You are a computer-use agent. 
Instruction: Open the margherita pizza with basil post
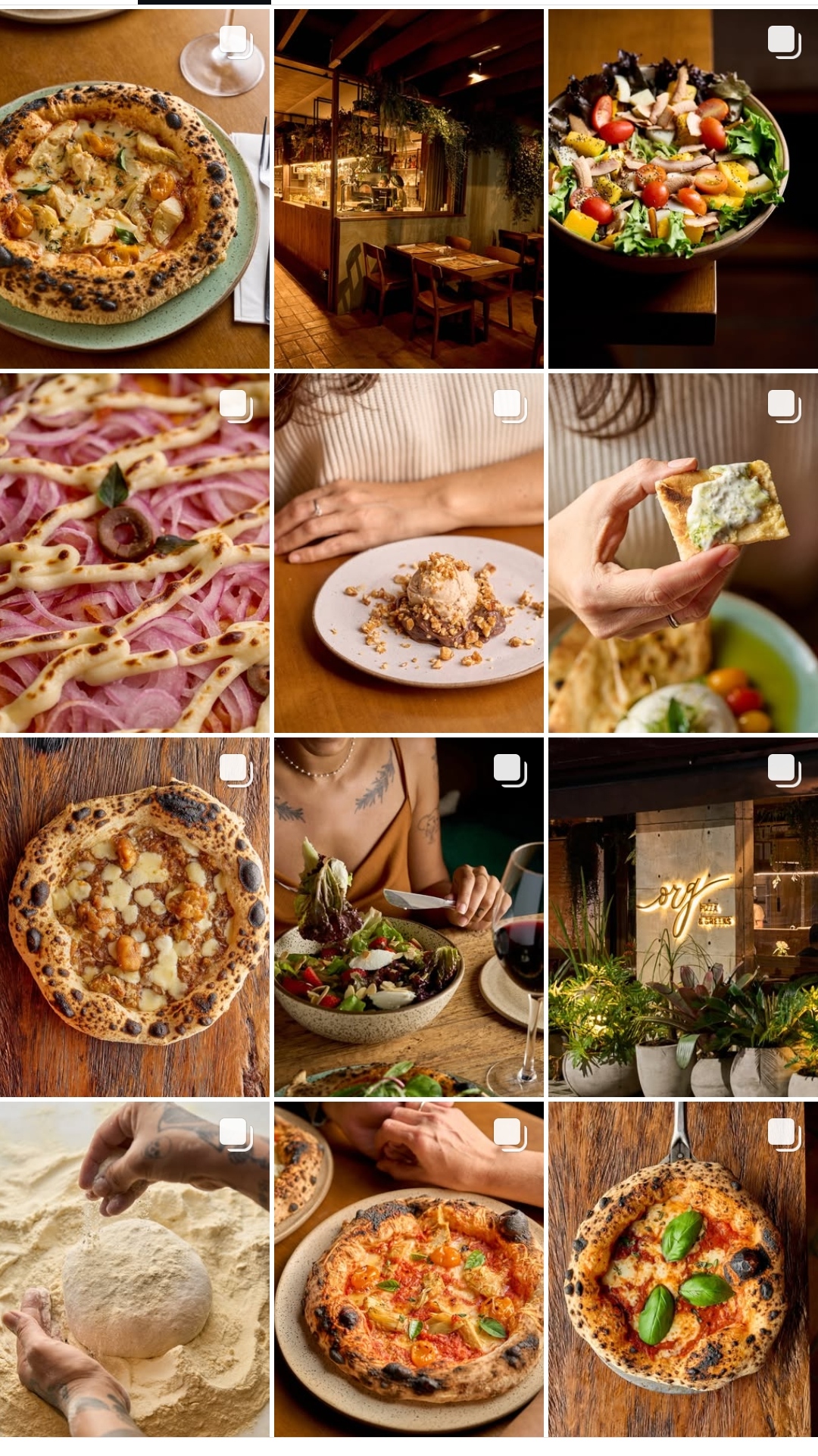(x=682, y=1268)
